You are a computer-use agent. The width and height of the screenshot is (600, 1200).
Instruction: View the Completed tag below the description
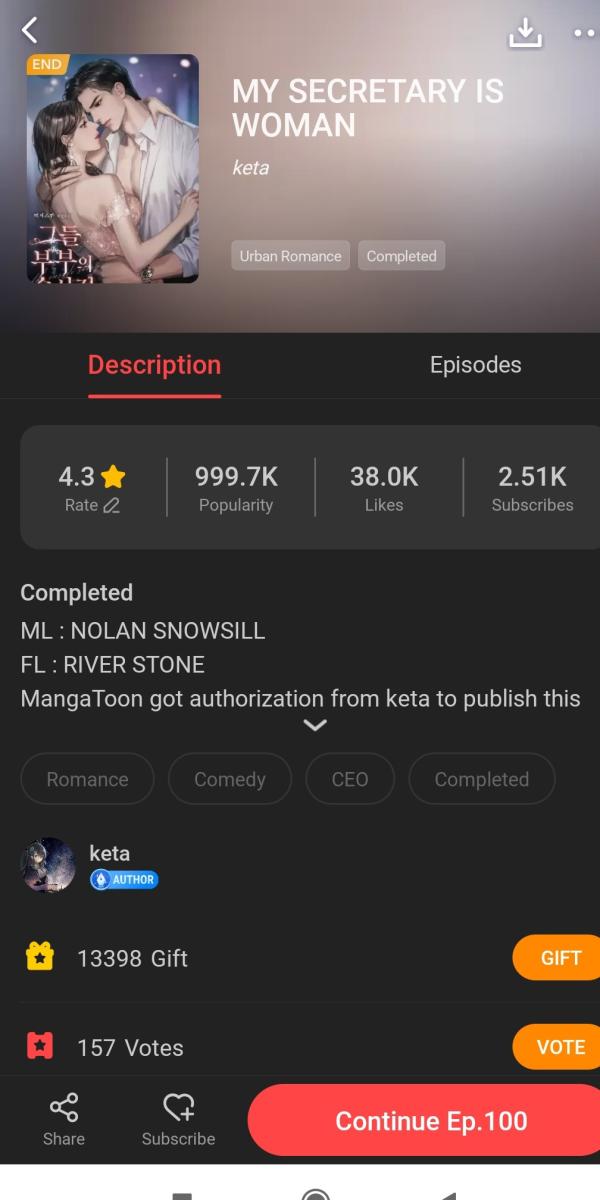tap(481, 779)
